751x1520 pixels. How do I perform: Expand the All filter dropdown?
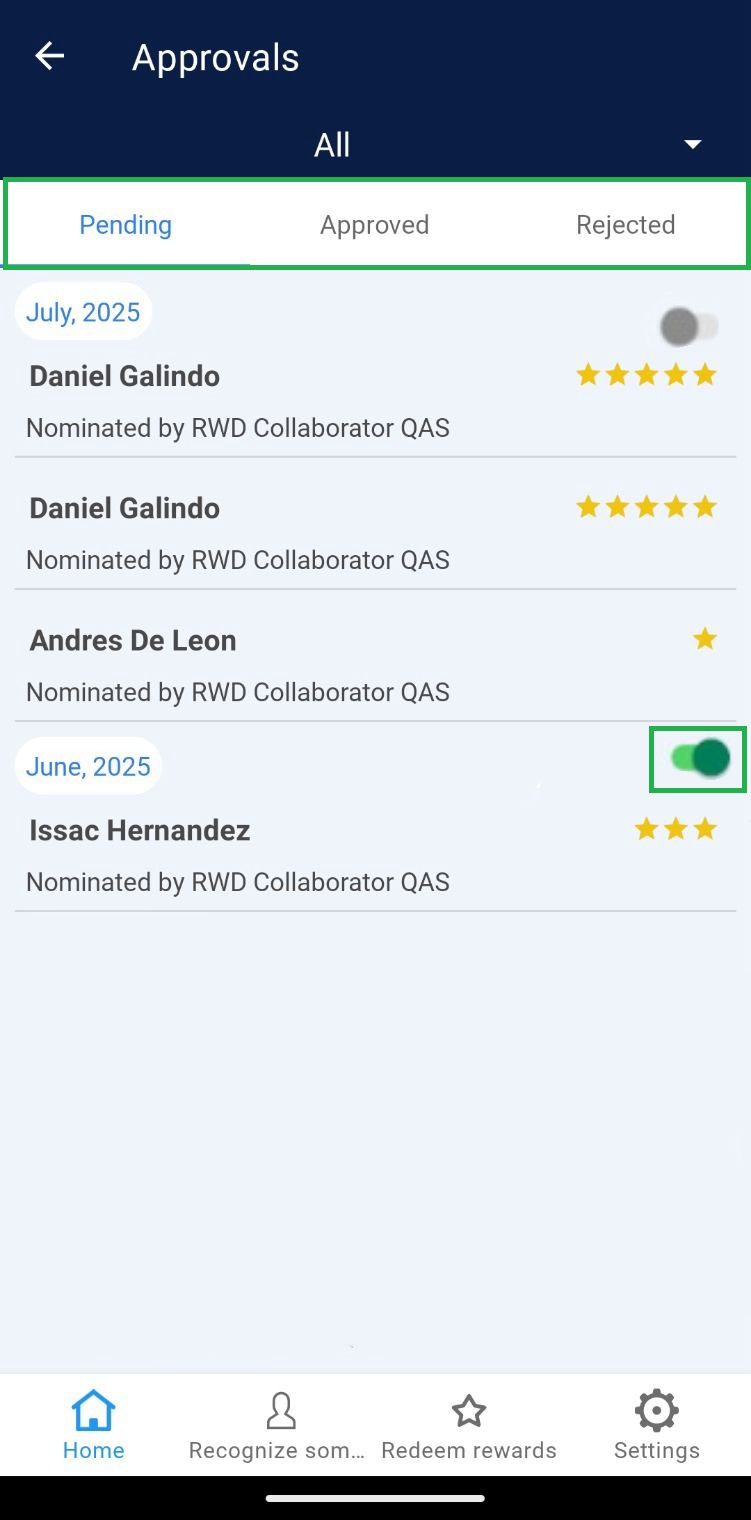(692, 145)
